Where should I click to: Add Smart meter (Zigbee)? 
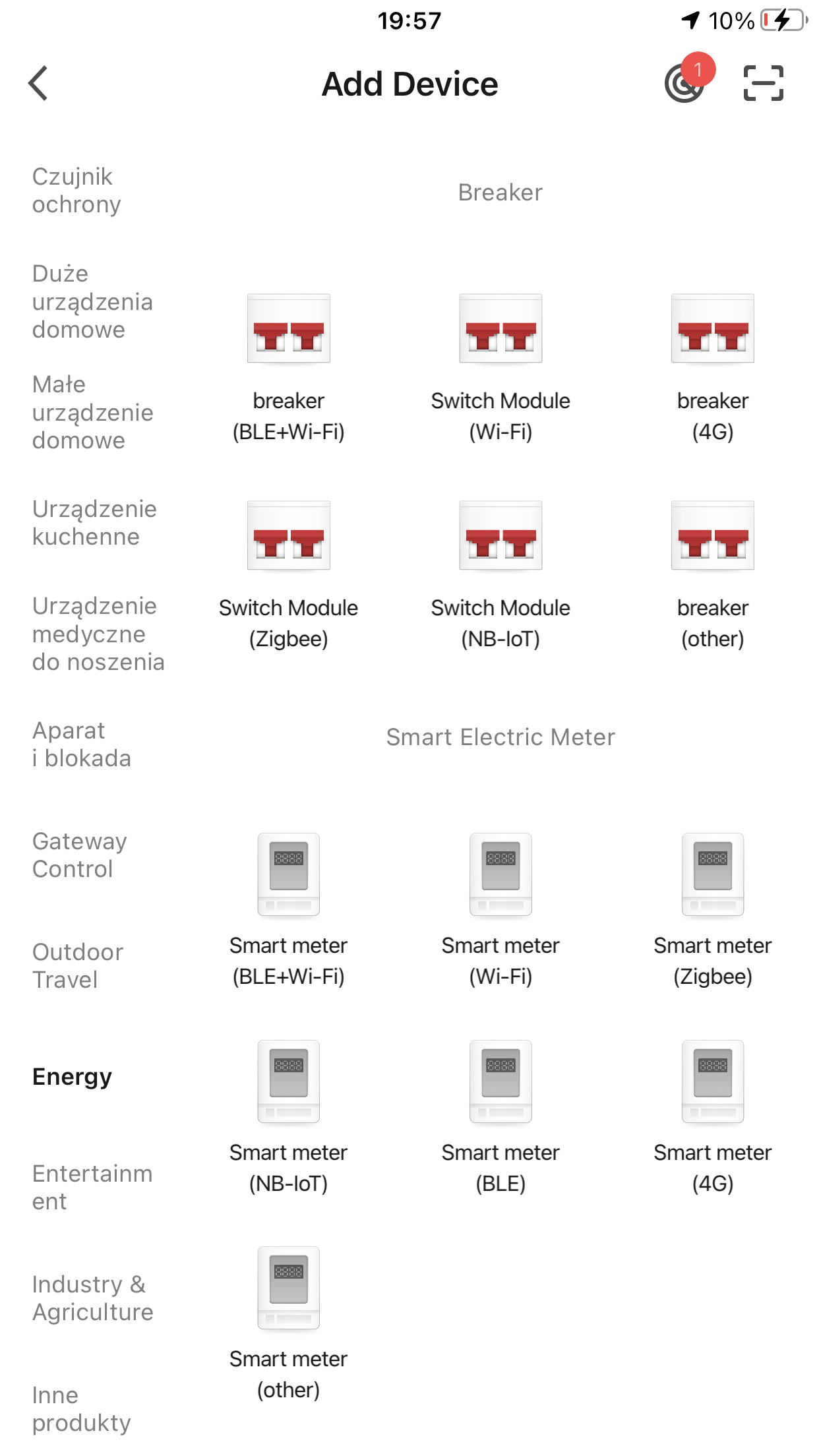pyautogui.click(x=713, y=911)
